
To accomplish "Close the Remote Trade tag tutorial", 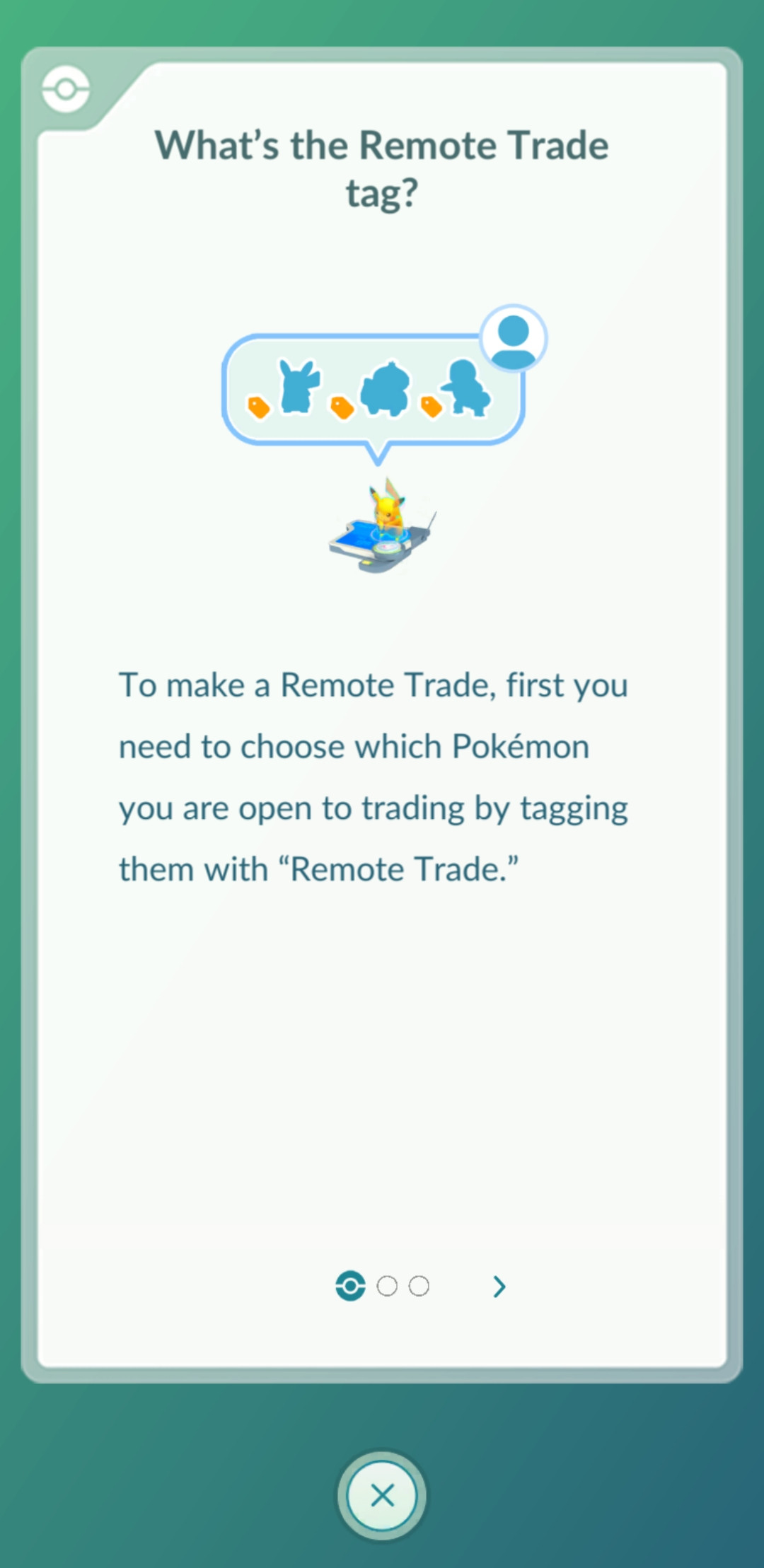I will coord(382,1495).
